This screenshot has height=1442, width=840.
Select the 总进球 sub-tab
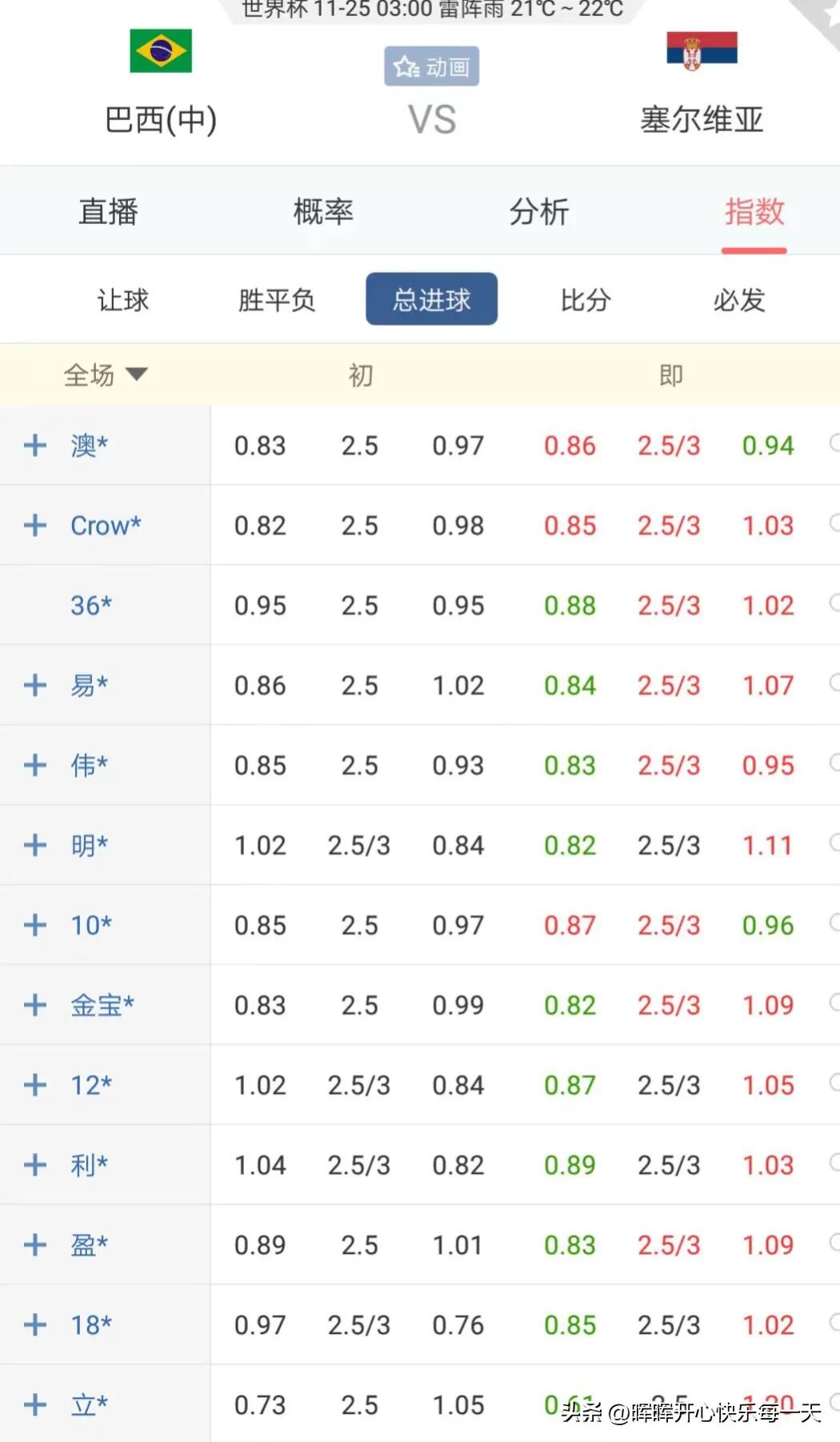coord(431,299)
